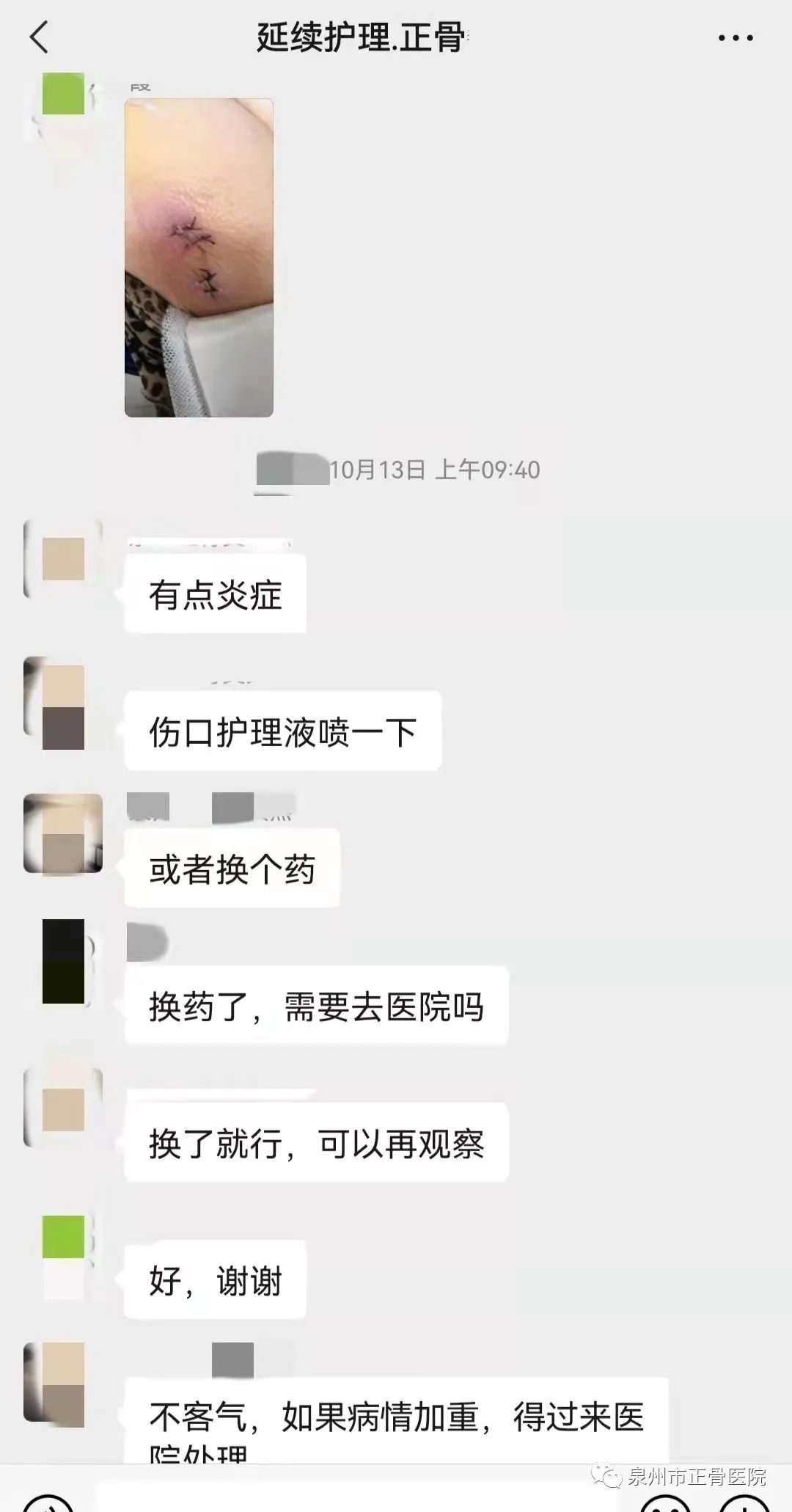Open the chat's three-dot overflow menu
Screen dimensions: 792x1512
736,38
